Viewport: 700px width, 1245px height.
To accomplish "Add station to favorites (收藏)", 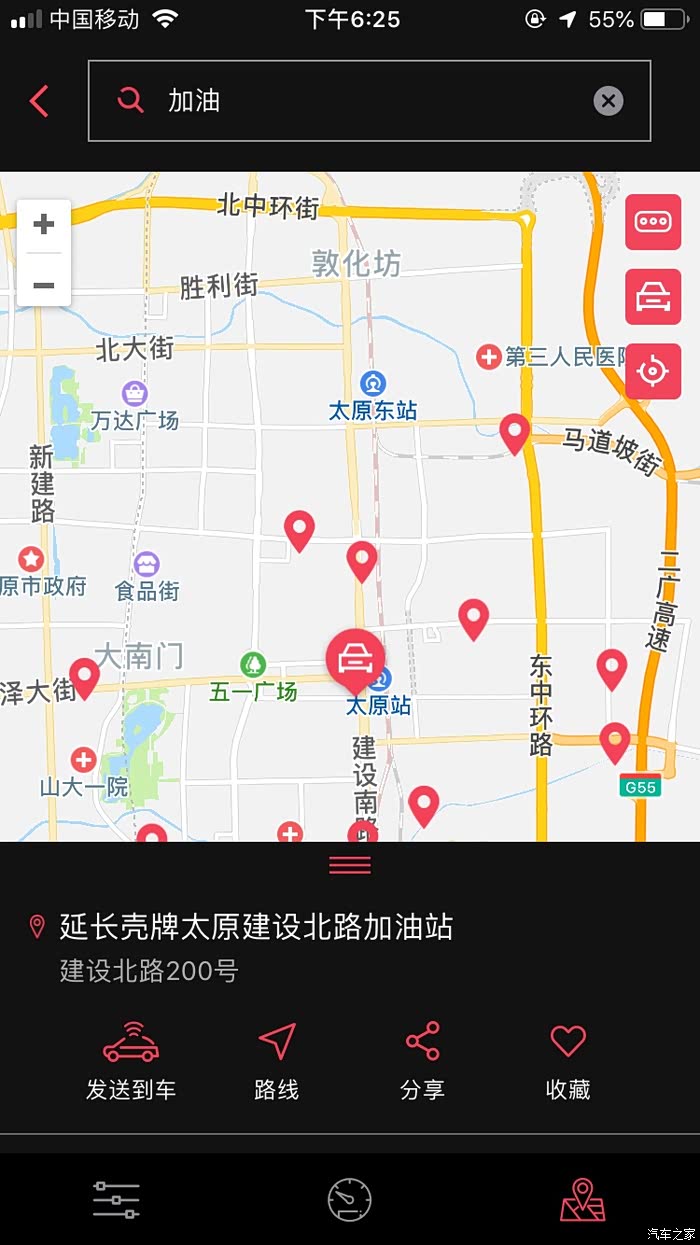I will pos(568,1060).
